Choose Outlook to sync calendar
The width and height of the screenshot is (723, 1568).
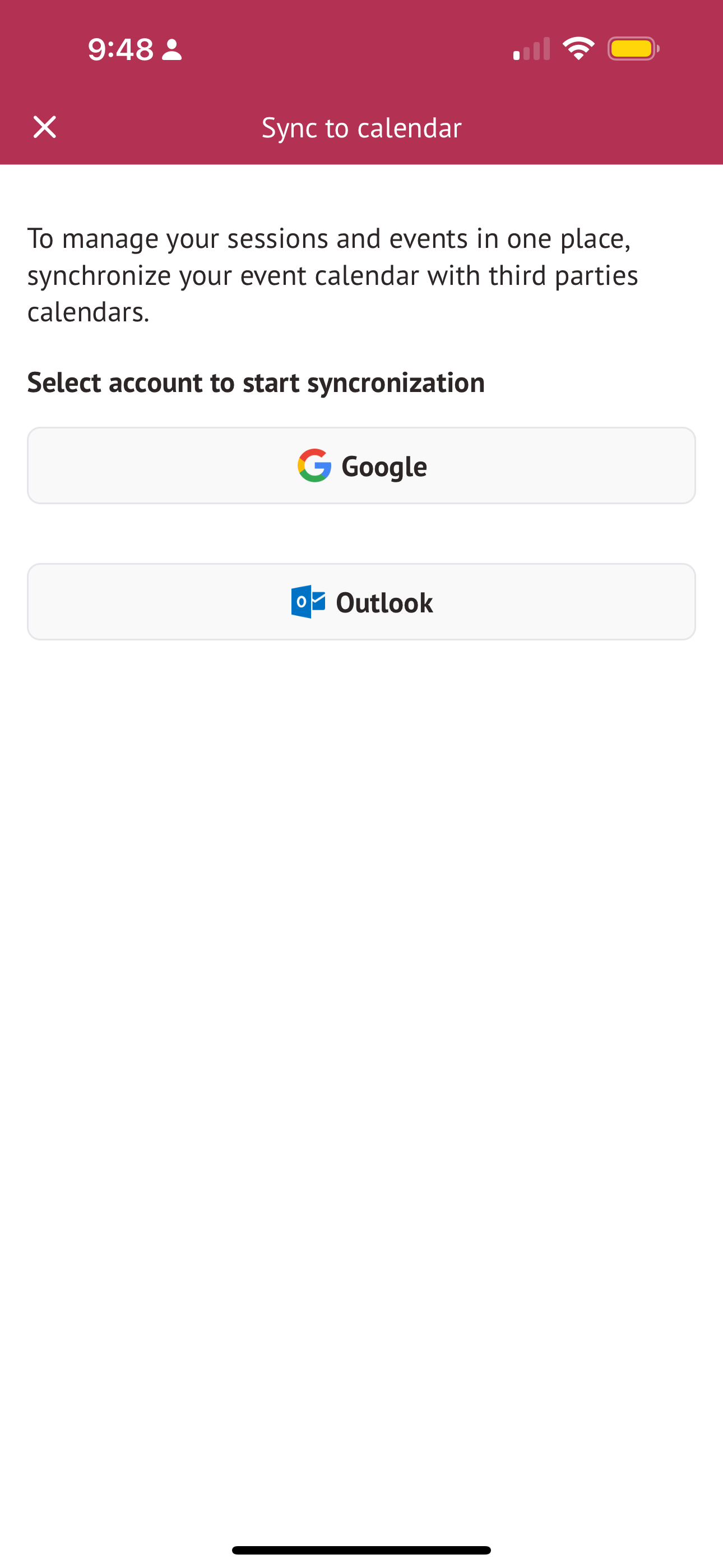click(361, 602)
